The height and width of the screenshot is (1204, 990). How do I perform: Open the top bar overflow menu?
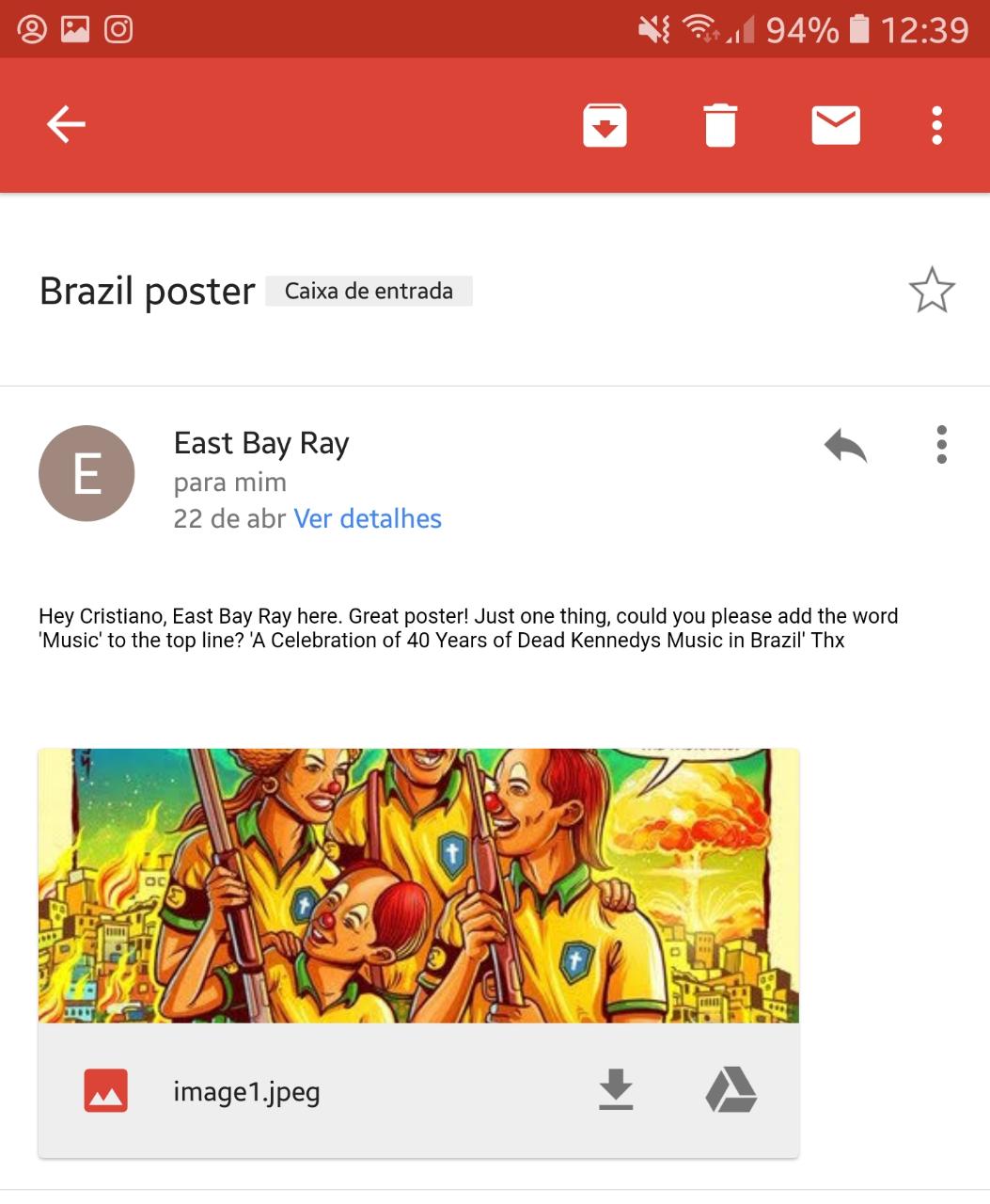click(936, 125)
